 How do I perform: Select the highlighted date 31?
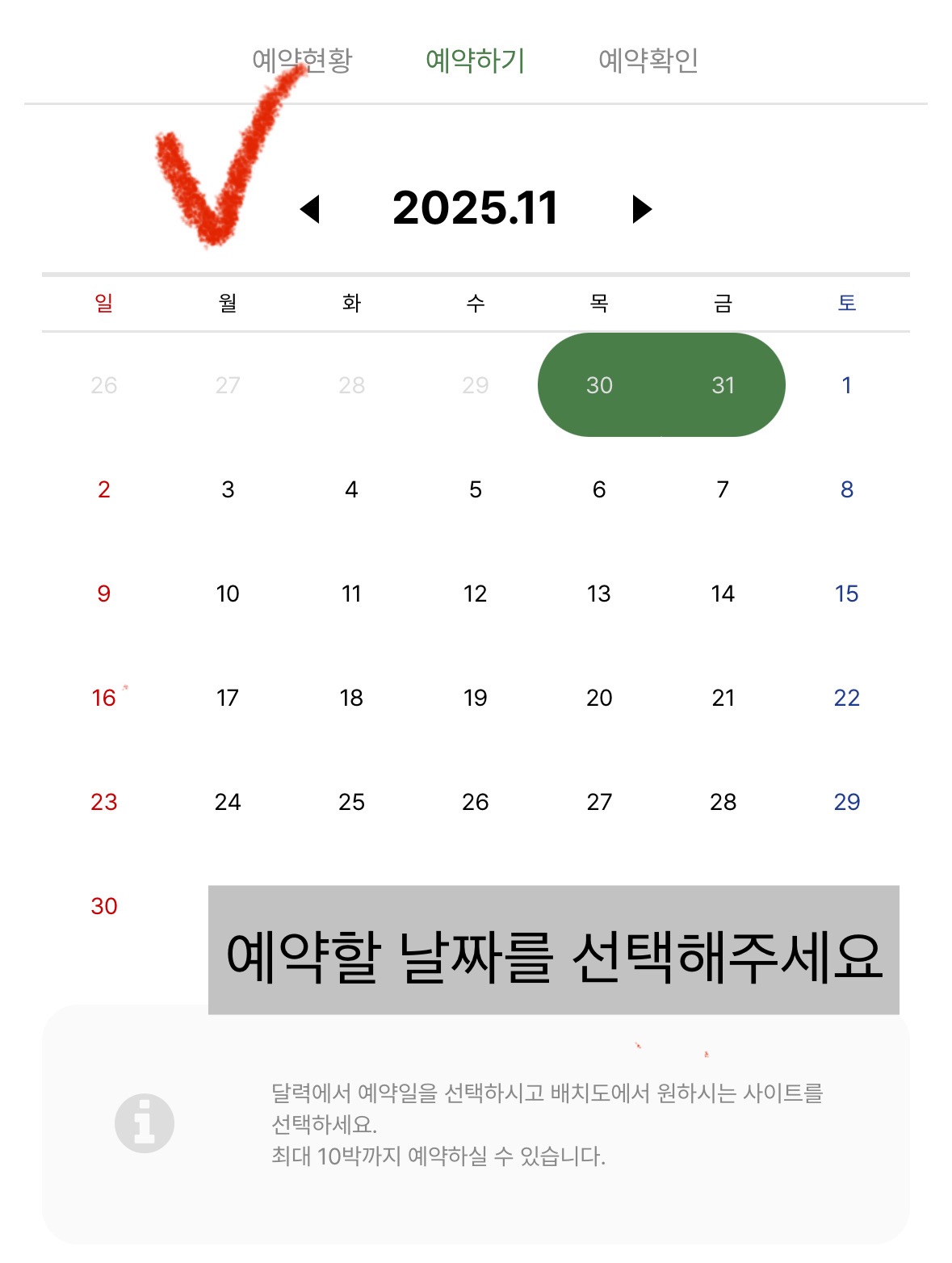tap(723, 385)
